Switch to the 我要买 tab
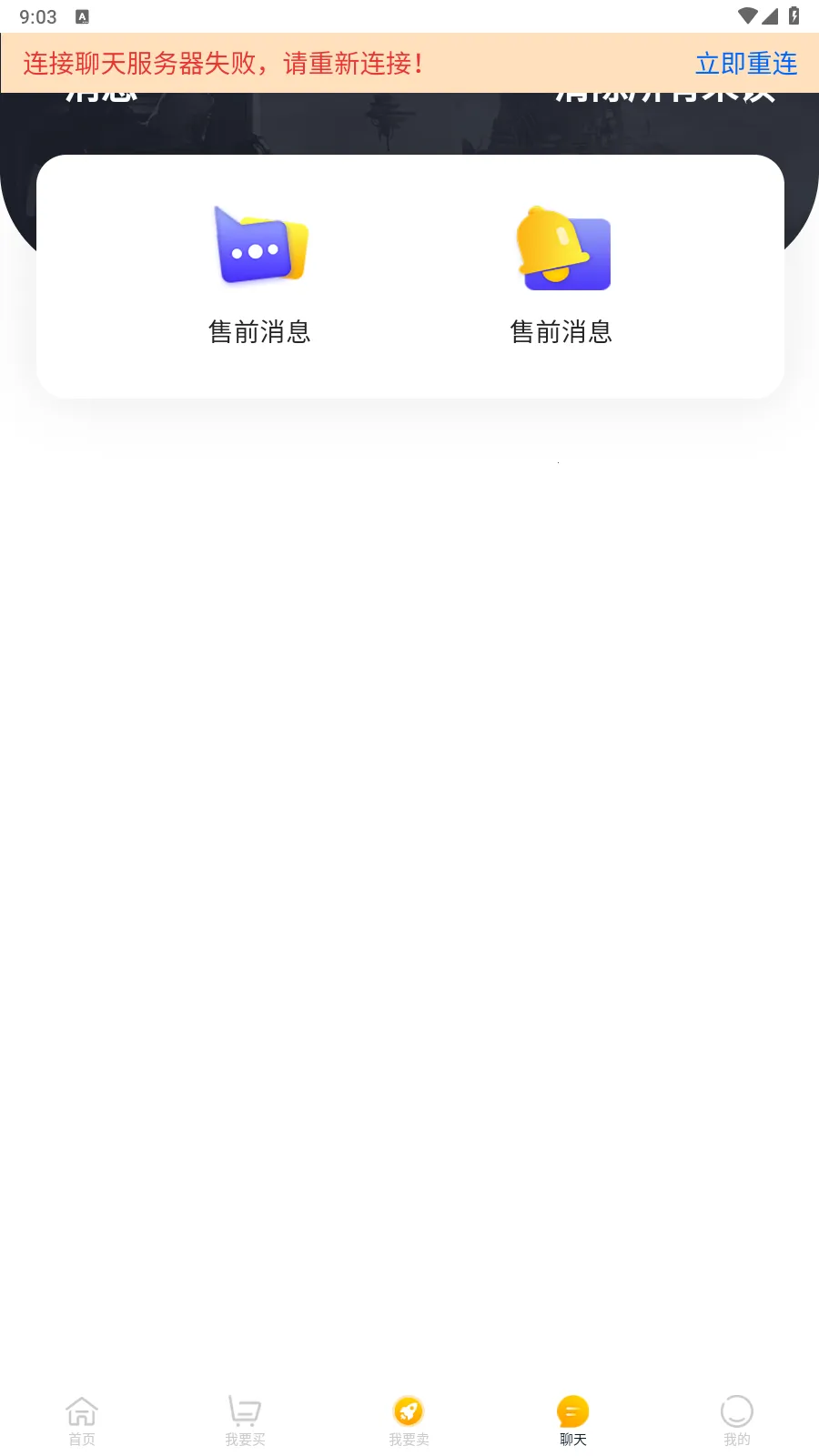Screen dimensions: 819x1456 (244, 1420)
